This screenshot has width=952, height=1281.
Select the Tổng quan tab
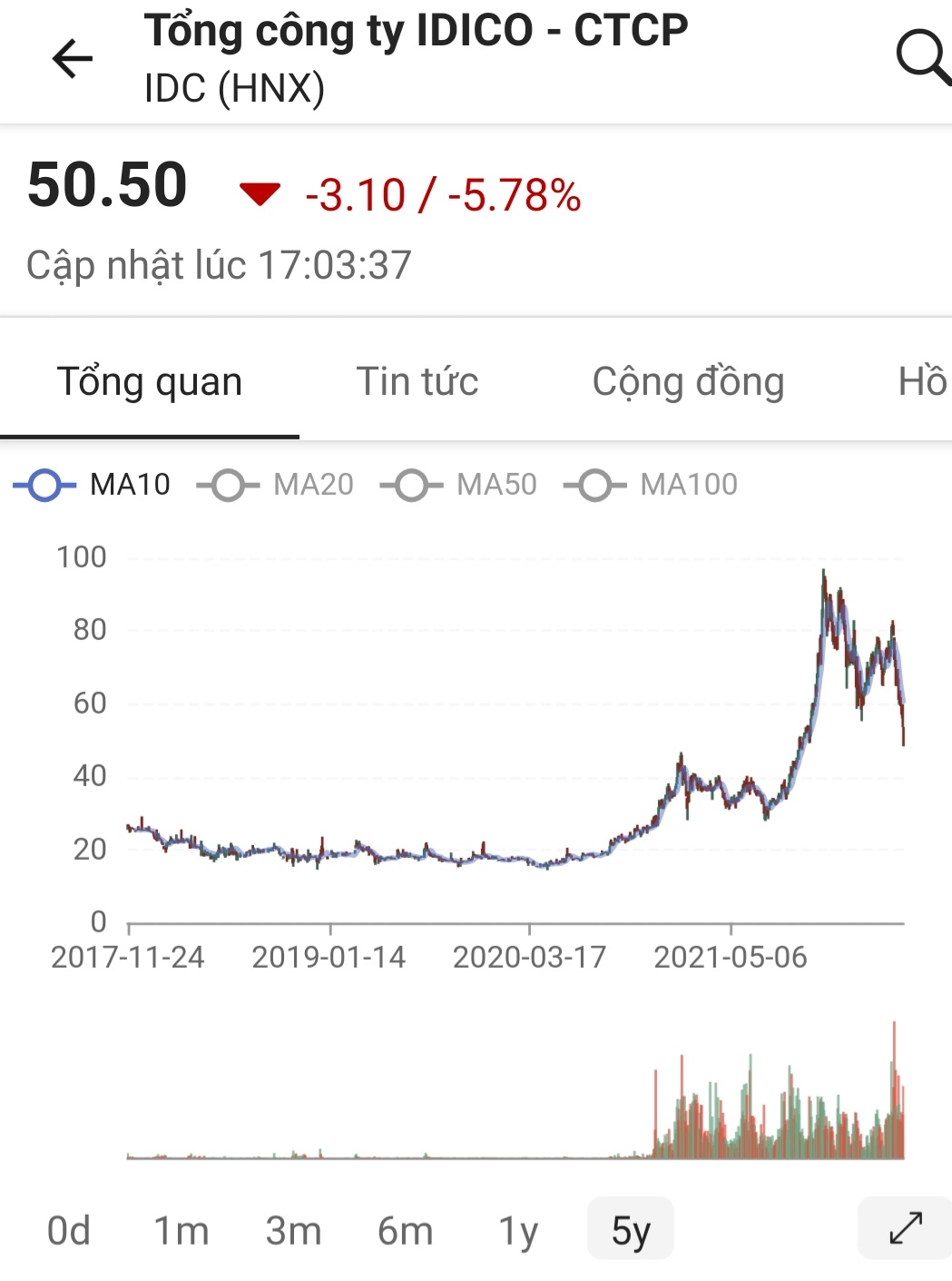tap(150, 381)
